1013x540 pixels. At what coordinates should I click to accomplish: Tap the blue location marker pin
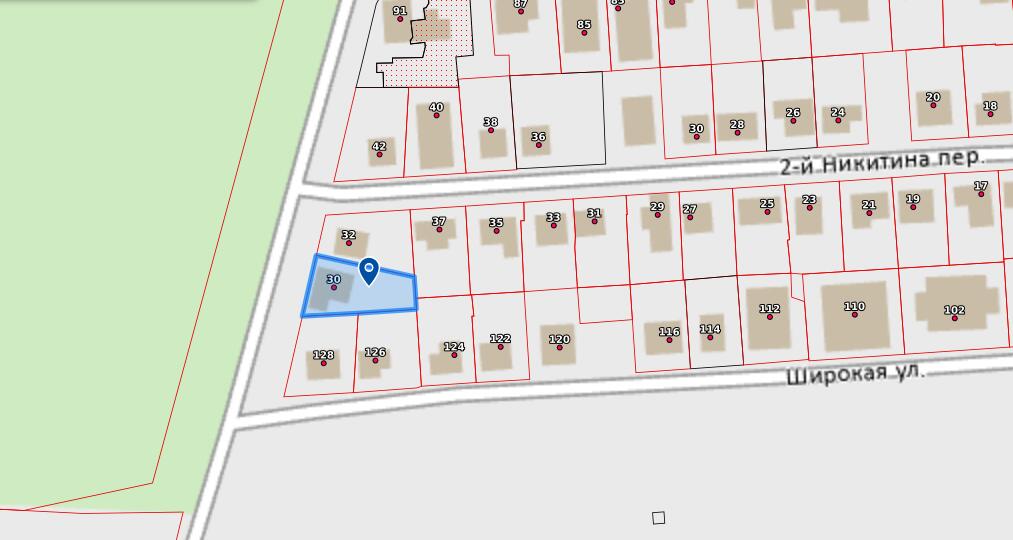point(369,269)
